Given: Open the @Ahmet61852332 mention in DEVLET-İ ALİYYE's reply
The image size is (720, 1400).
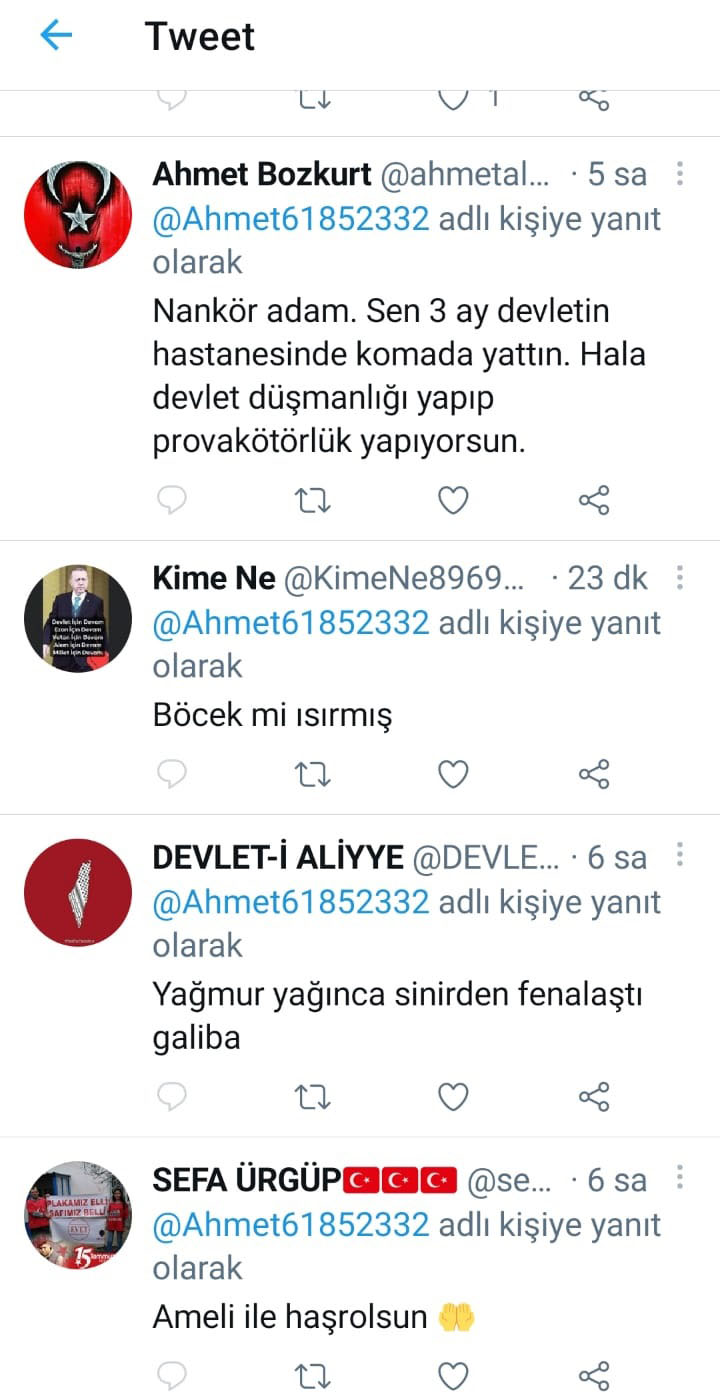Looking at the screenshot, I should click(x=291, y=902).
